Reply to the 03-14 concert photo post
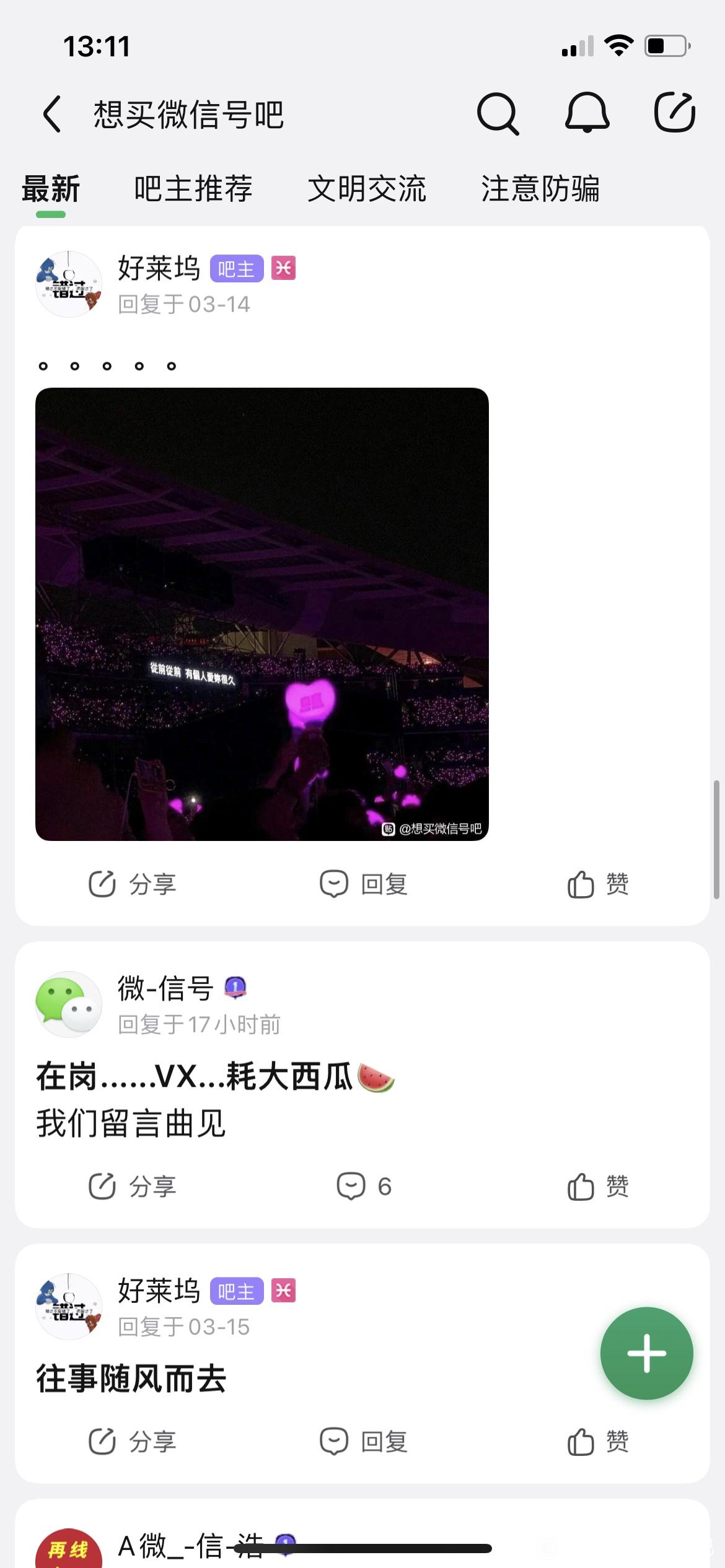This screenshot has width=725, height=1568. coord(363,884)
